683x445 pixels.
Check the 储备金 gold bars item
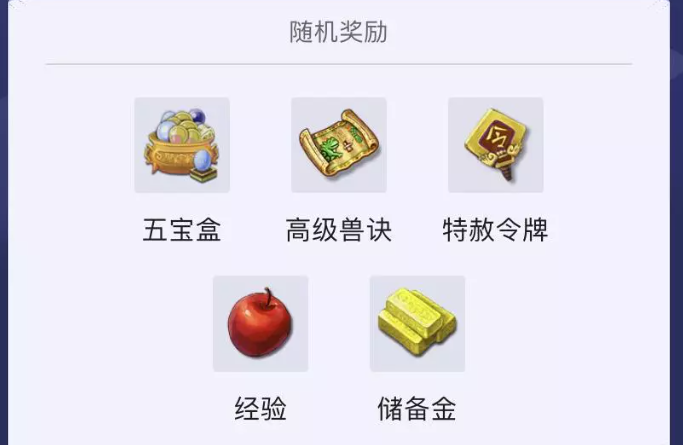(x=417, y=324)
